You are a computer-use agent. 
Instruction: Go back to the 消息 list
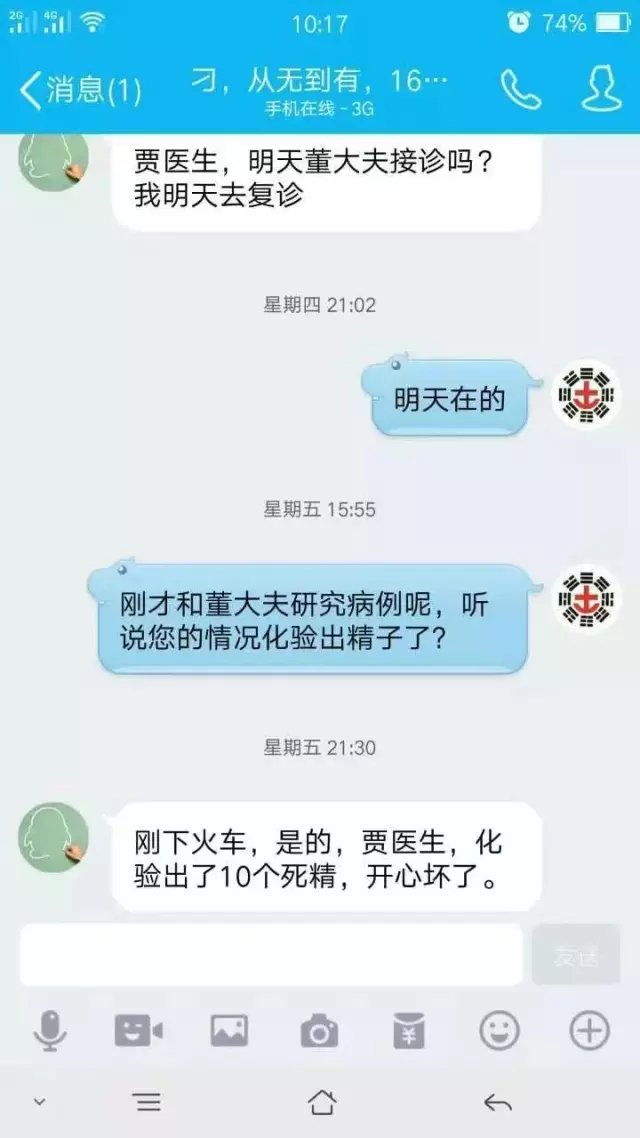(80, 91)
